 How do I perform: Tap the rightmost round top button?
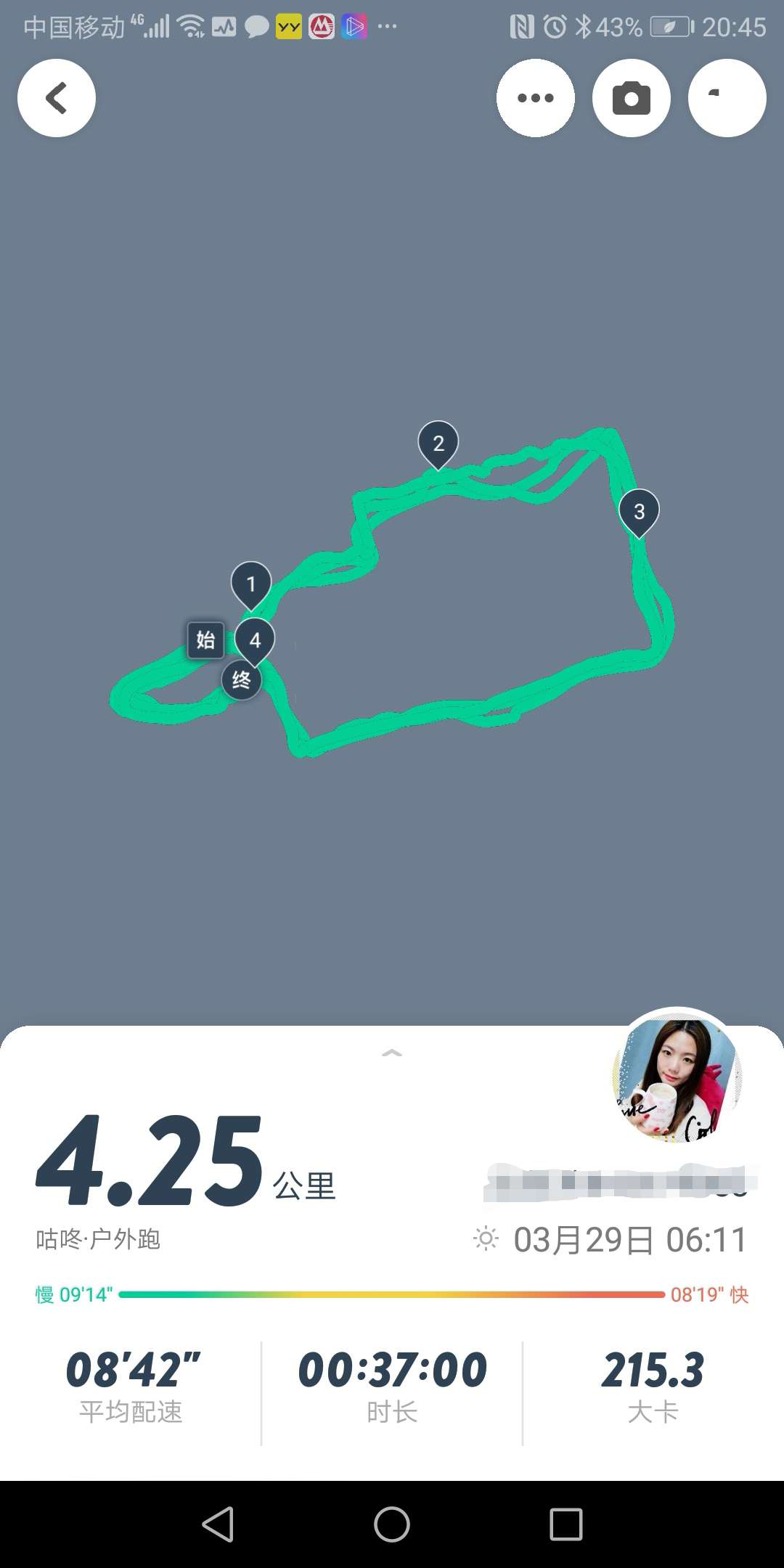(727, 98)
